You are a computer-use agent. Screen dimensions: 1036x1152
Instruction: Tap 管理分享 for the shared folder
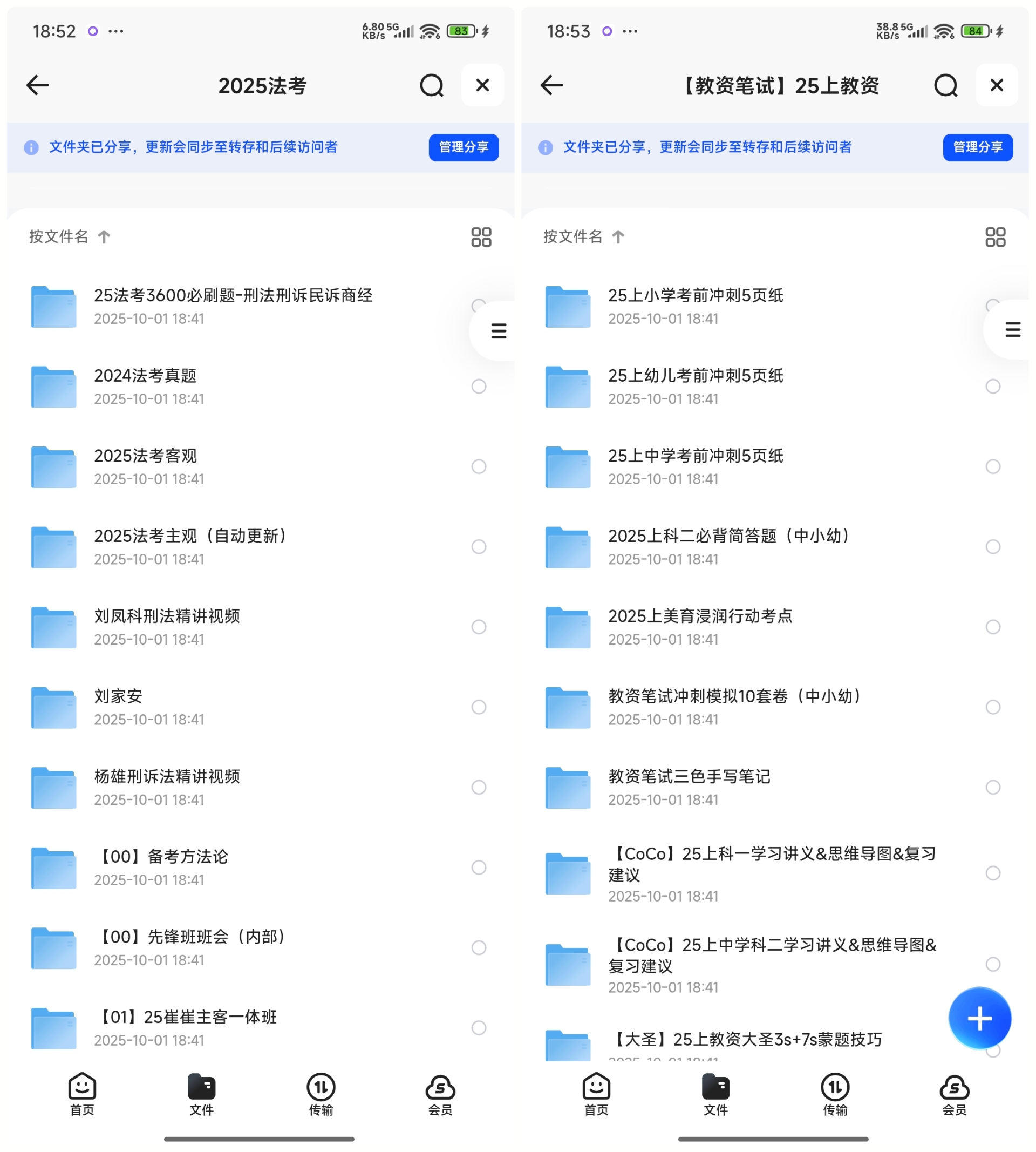point(464,147)
